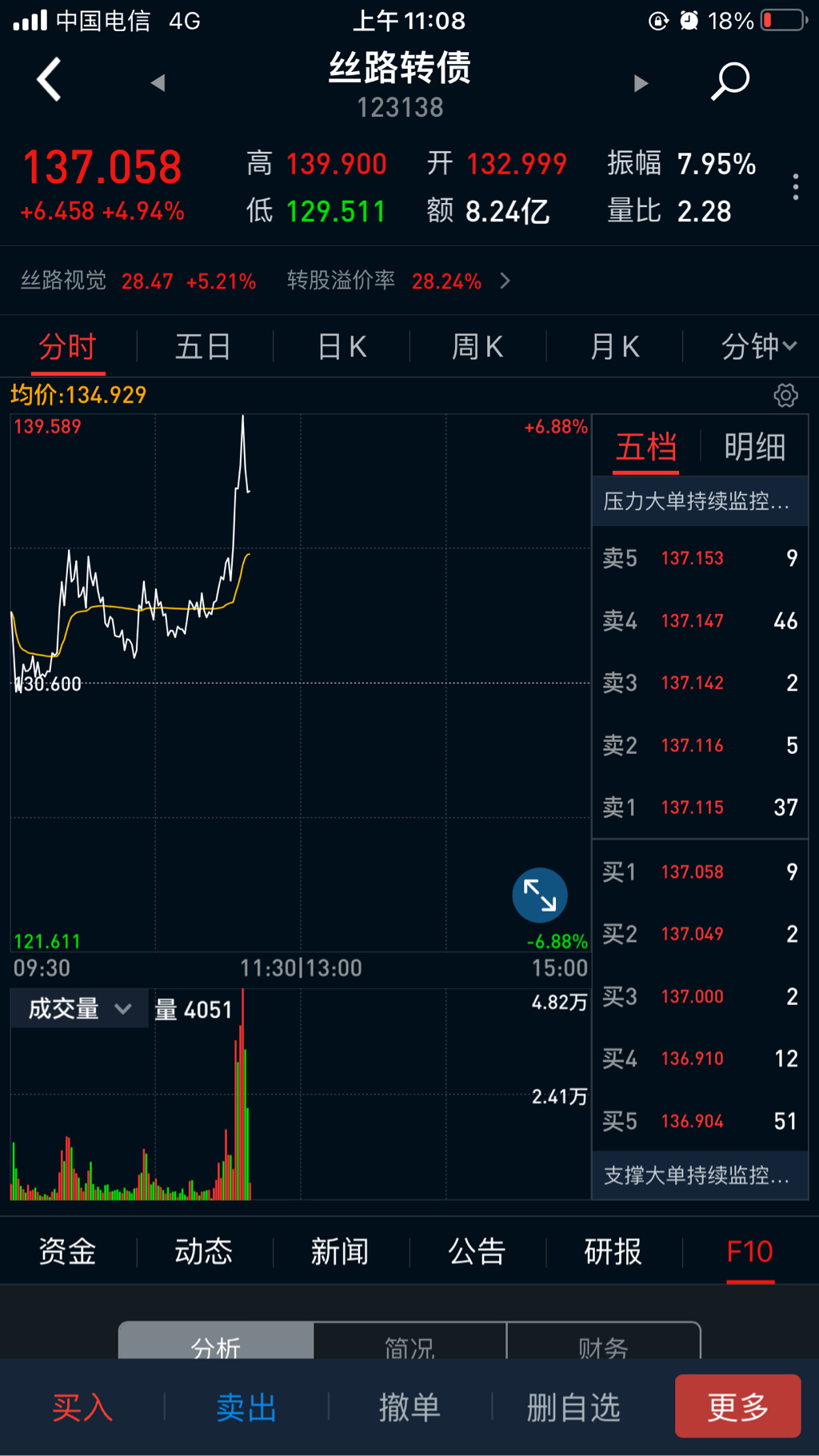Expand chart to fullscreen
Screen dimensions: 819x1456
click(x=540, y=895)
